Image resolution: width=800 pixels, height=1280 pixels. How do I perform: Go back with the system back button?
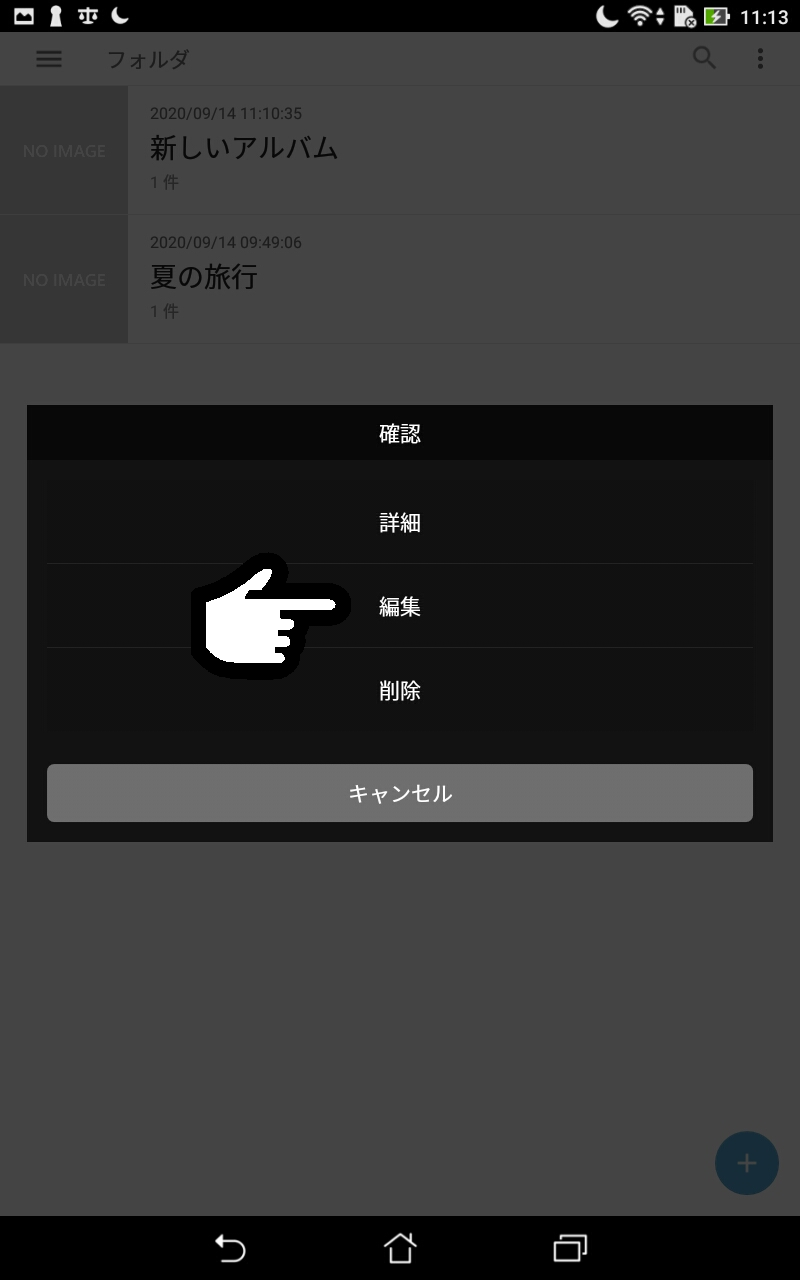click(230, 1248)
